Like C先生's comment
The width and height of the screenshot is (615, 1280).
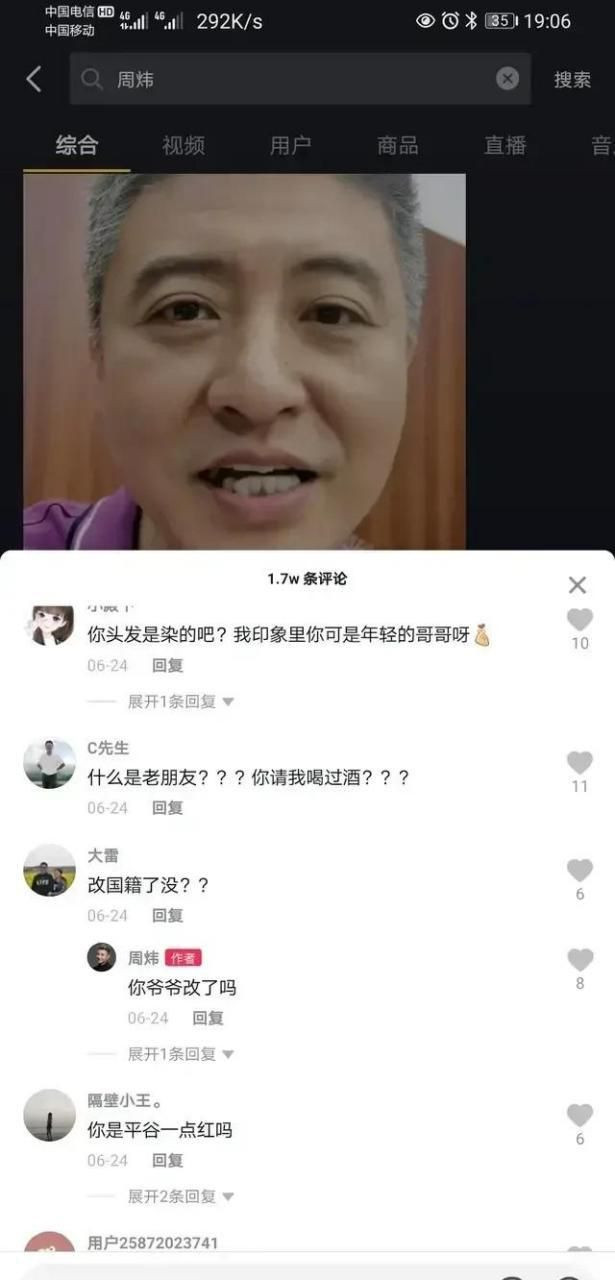(x=580, y=763)
